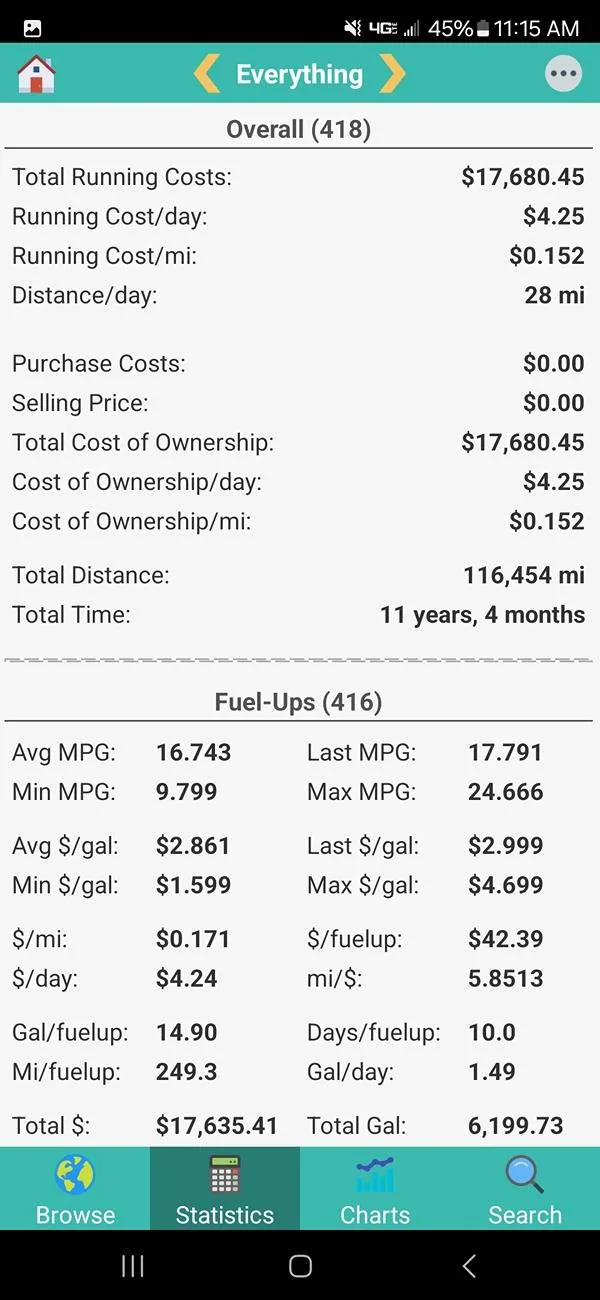Select the Statistics tab

225,1189
